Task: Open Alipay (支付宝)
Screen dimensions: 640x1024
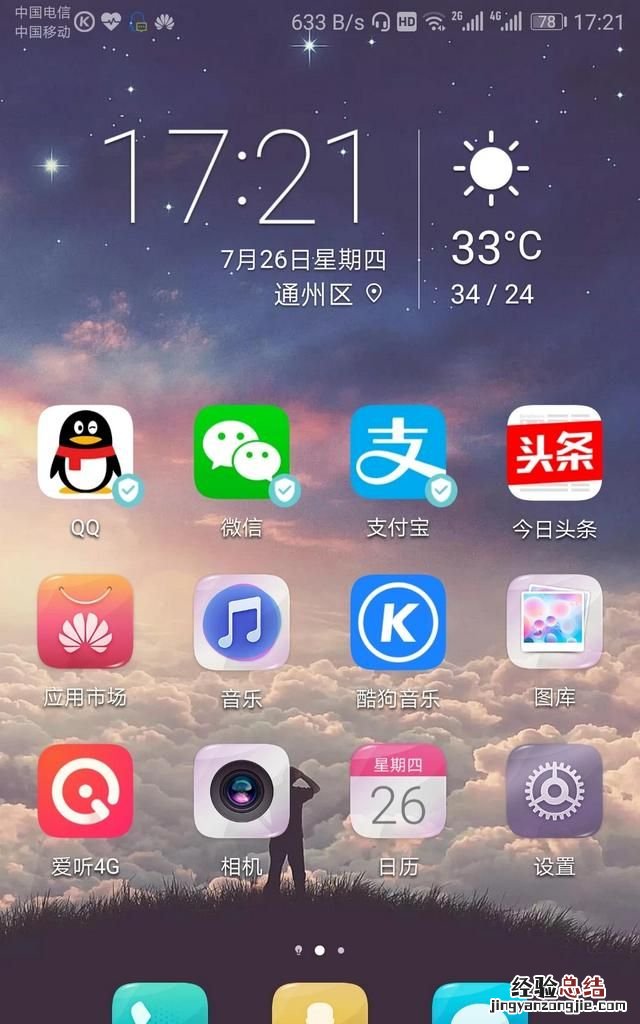Action: click(x=398, y=452)
